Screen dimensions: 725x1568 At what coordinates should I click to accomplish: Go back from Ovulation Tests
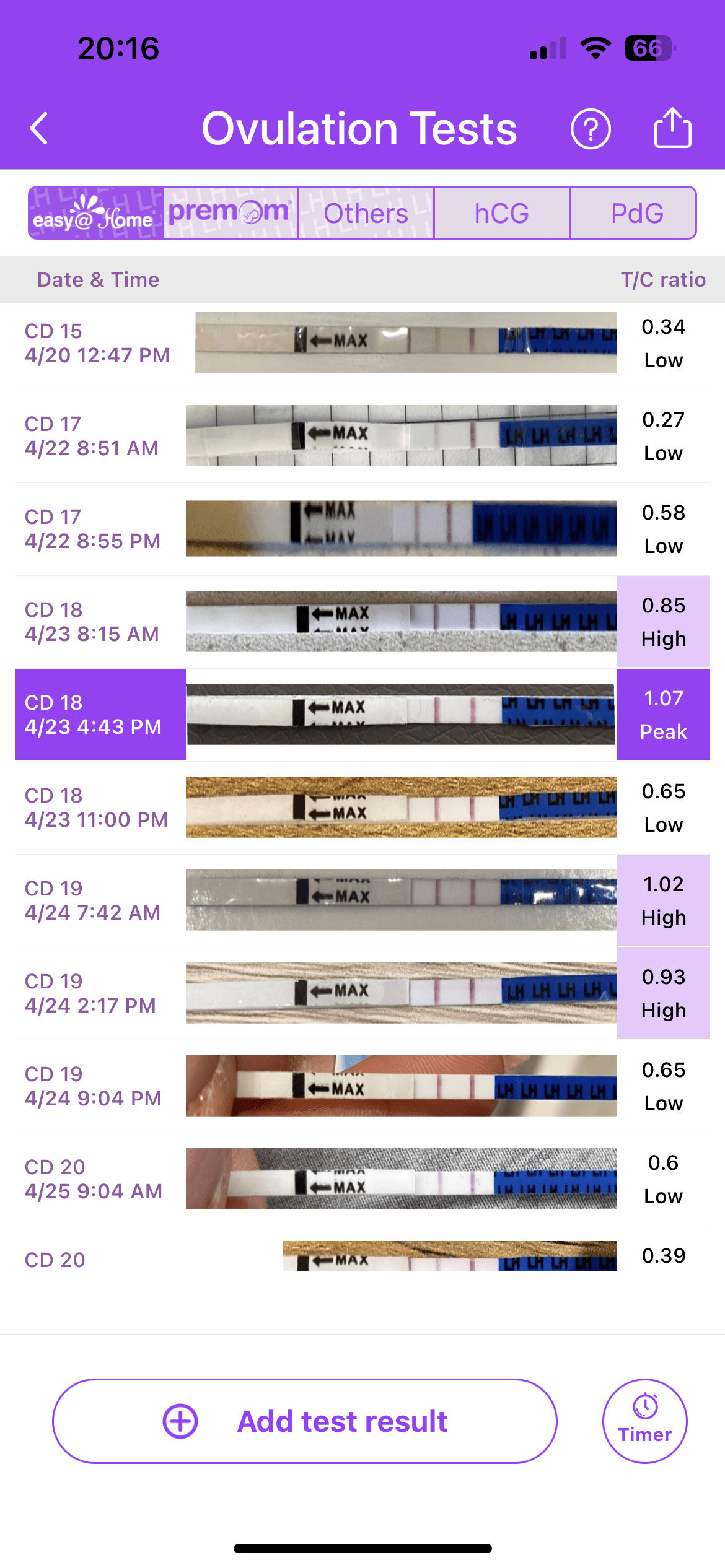pos(39,129)
